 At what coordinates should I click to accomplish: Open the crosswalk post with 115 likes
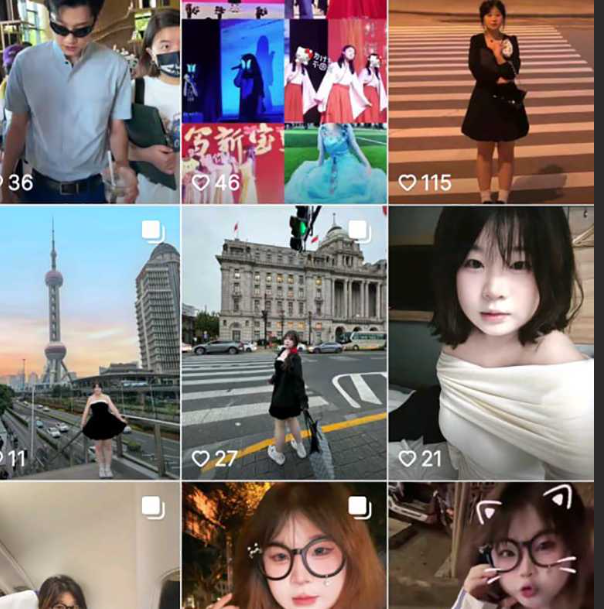(495, 100)
